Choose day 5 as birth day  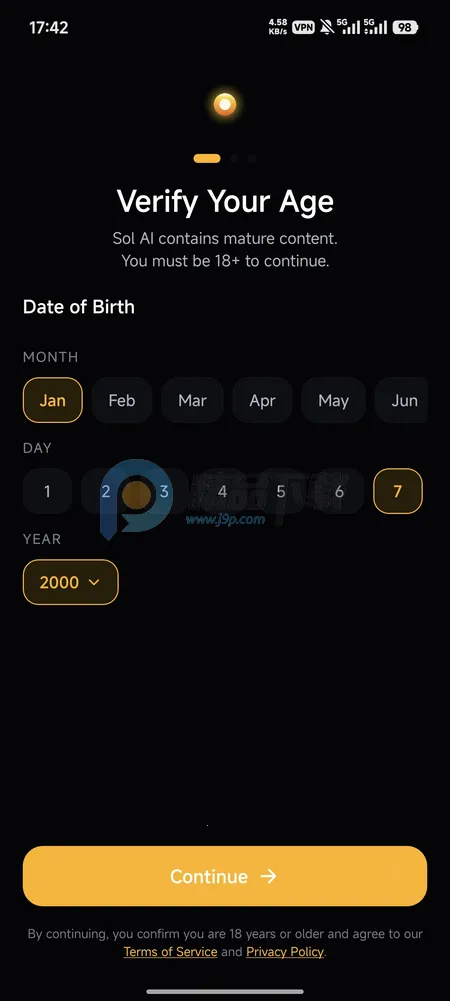(x=281, y=492)
